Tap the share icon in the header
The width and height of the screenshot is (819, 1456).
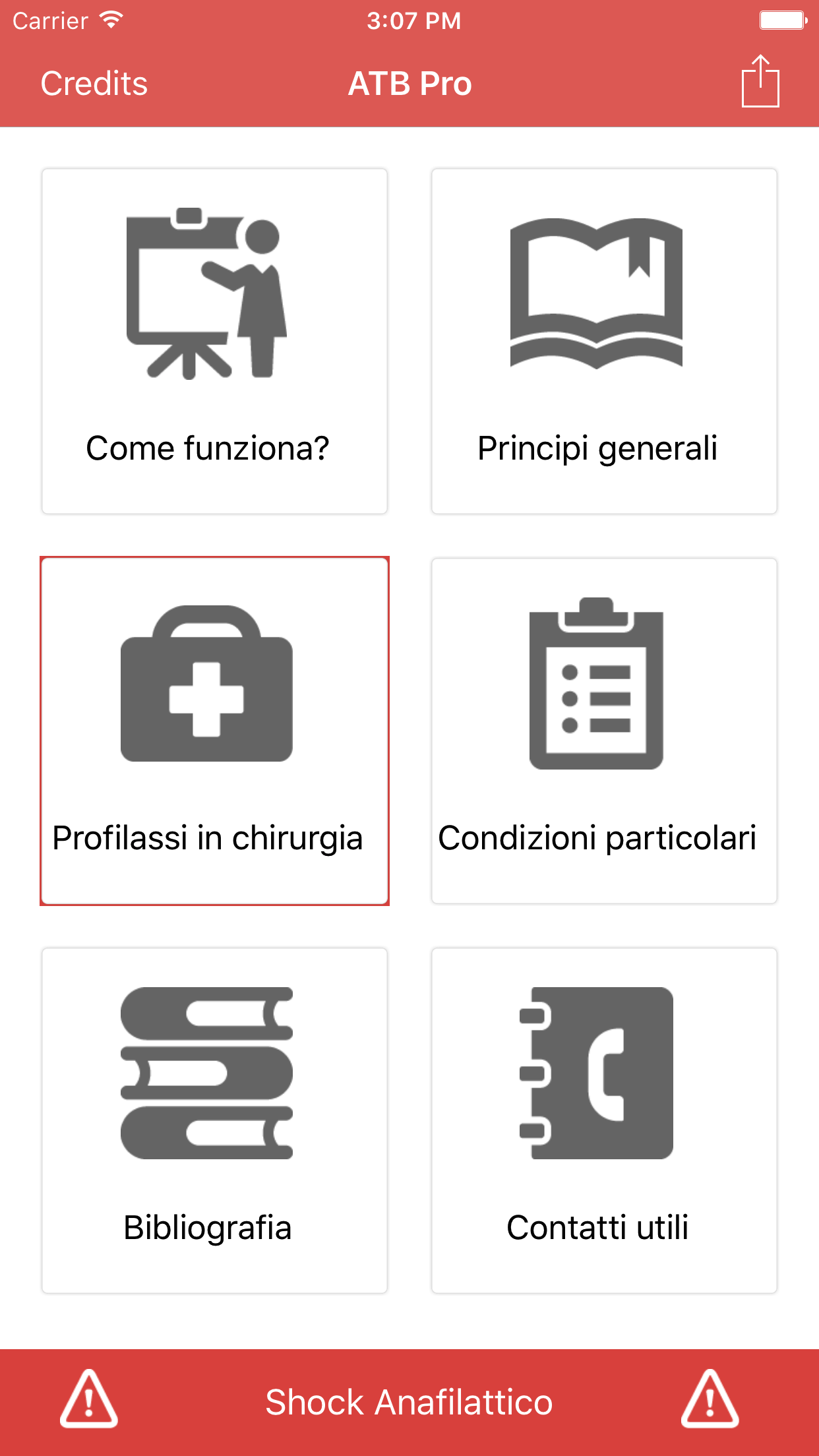pos(760,82)
